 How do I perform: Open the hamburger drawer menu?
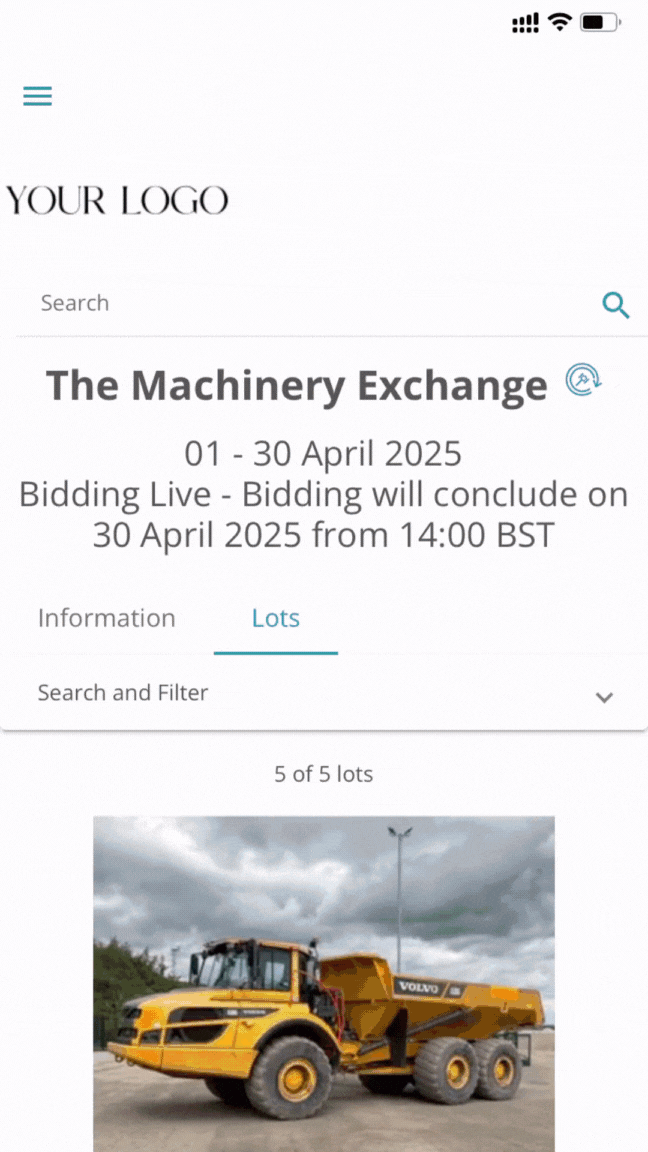point(38,96)
